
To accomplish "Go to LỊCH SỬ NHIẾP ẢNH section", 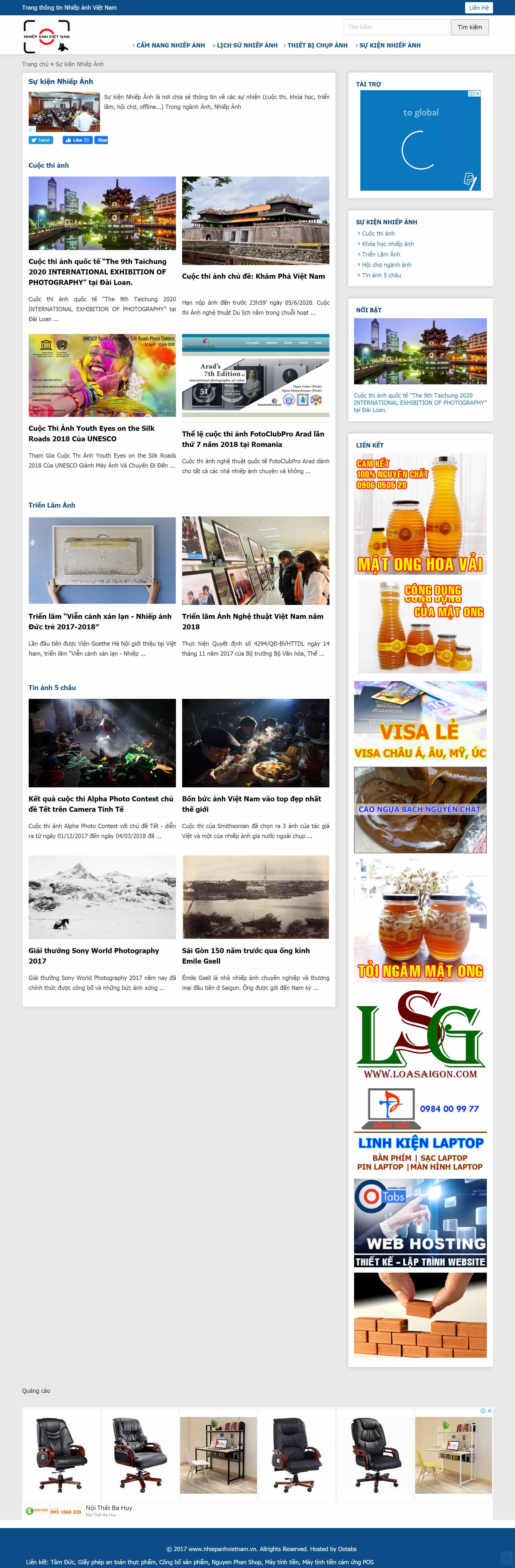I will click(247, 46).
